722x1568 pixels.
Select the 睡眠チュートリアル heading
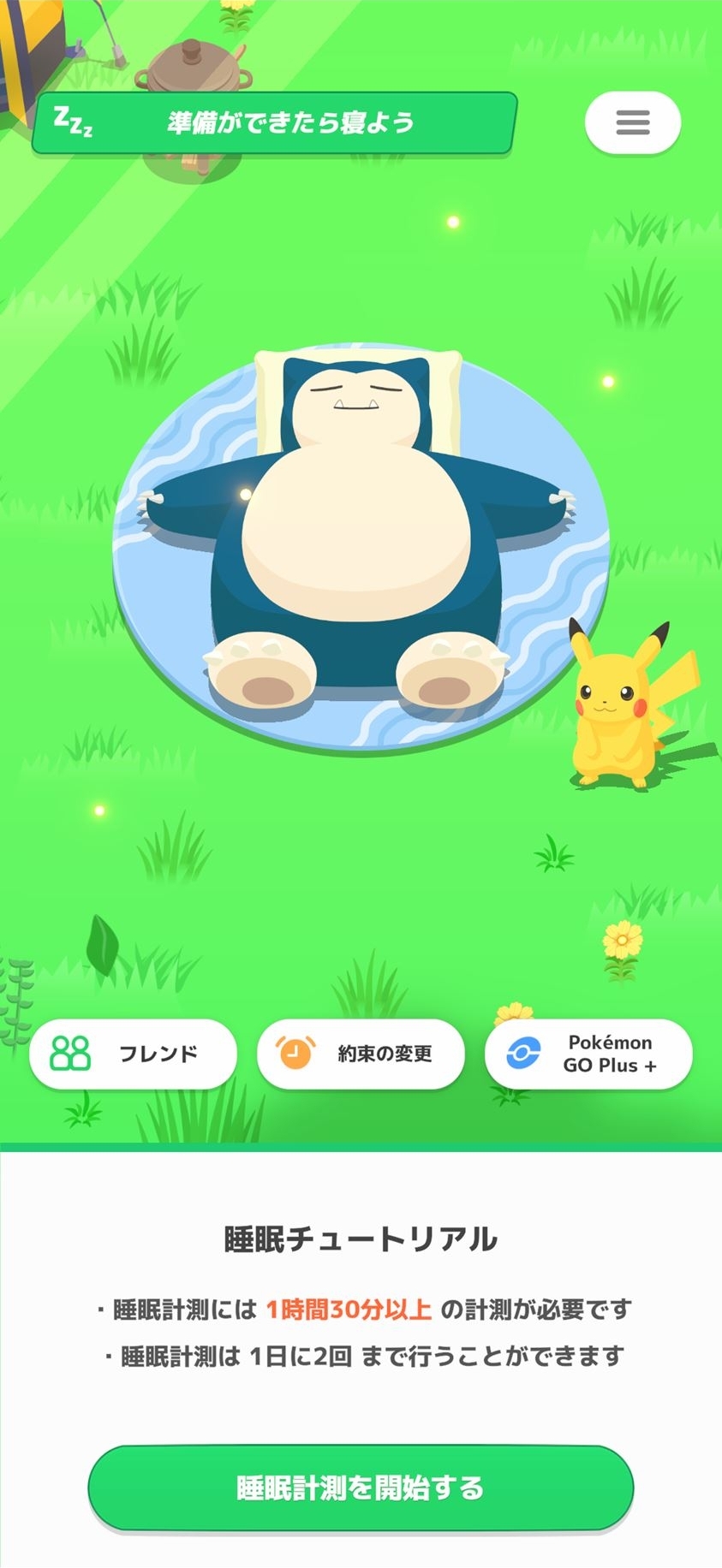pos(361,1237)
